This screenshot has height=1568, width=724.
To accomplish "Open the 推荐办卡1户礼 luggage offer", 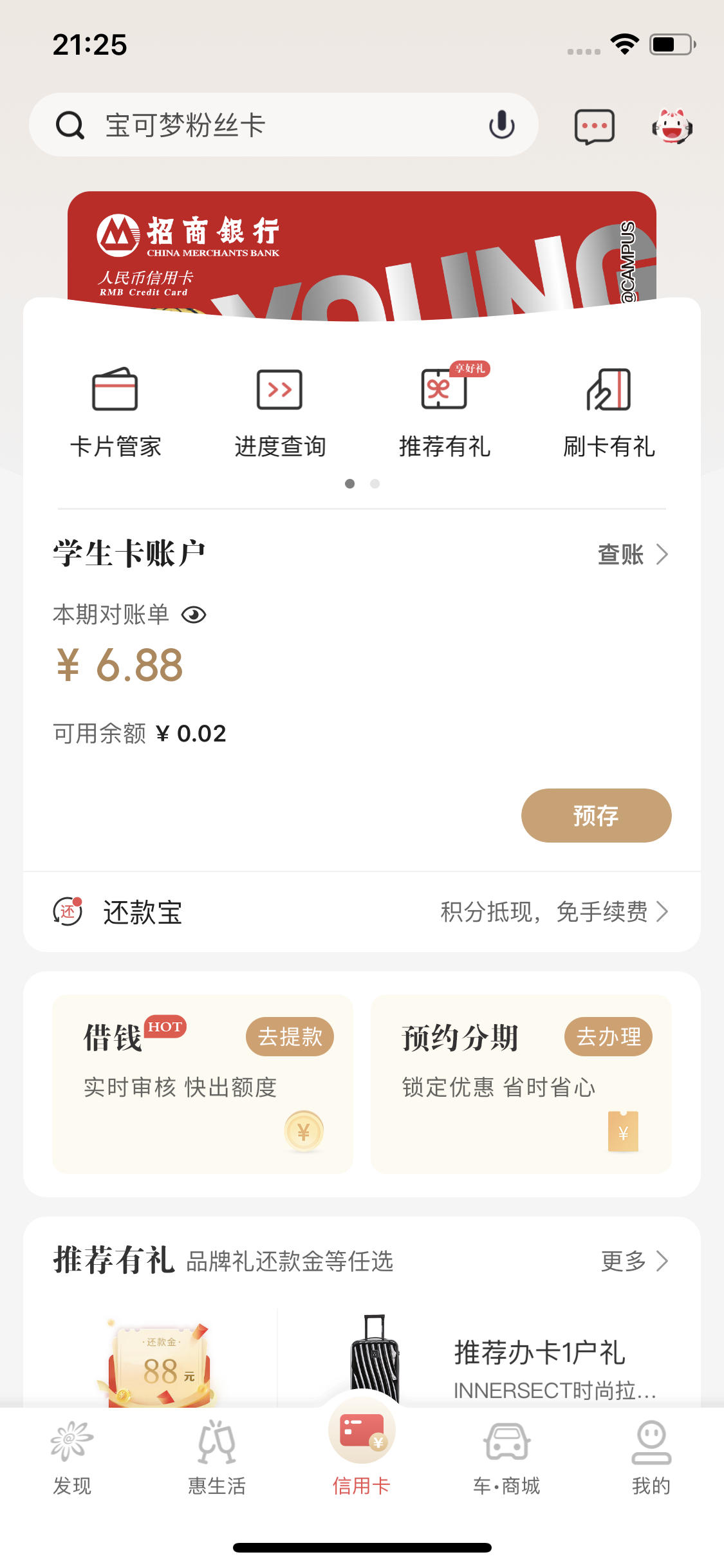I will pos(489,1358).
